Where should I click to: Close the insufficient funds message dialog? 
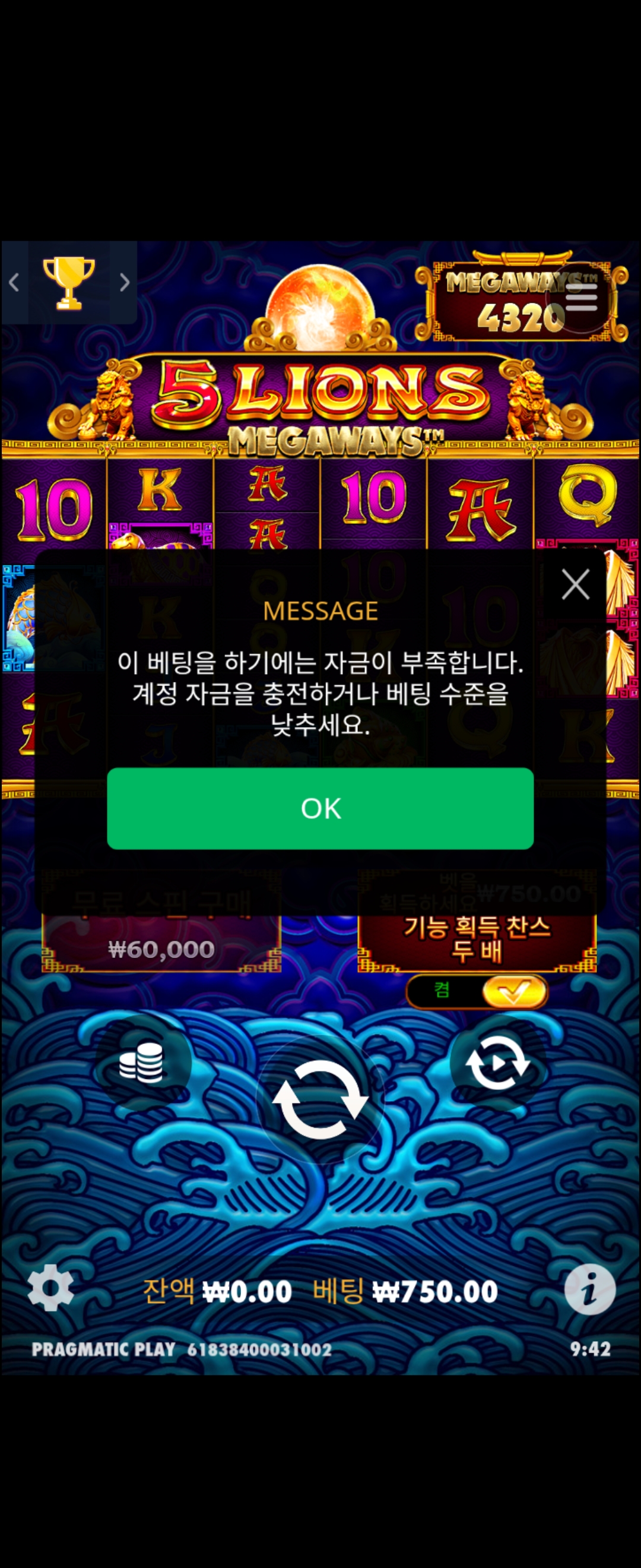coord(575,584)
